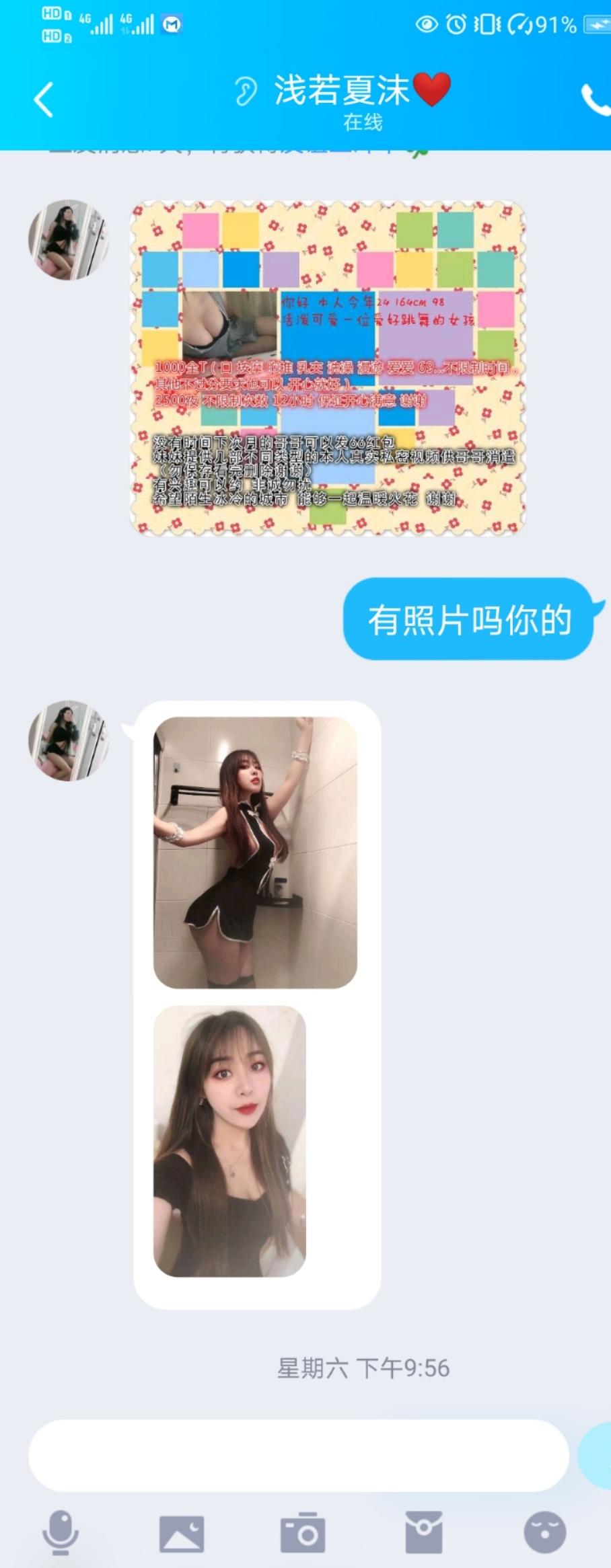Open the photo gallery picker
The height and width of the screenshot is (1568, 611).
[181, 1532]
